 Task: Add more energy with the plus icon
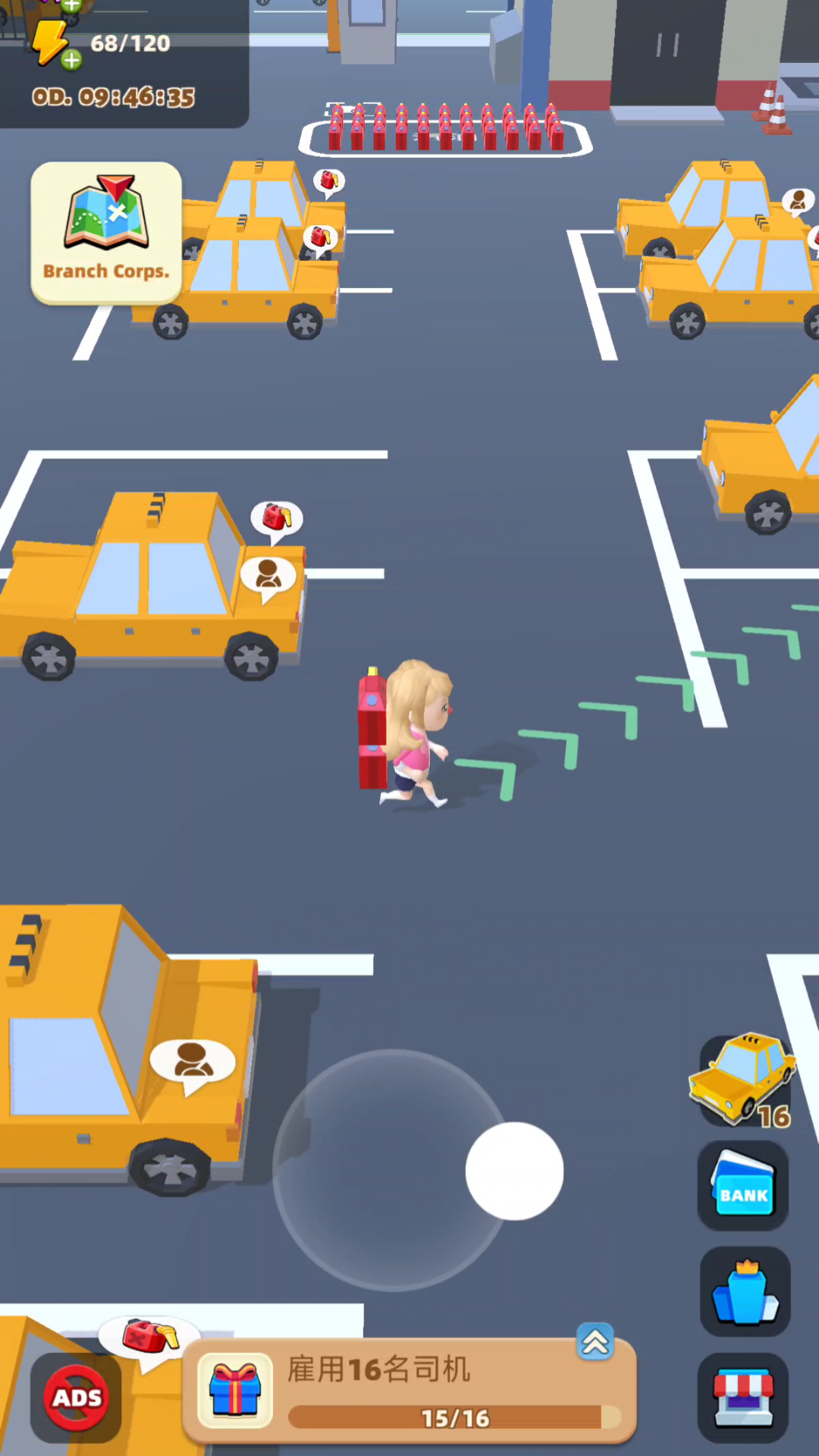pos(71,60)
